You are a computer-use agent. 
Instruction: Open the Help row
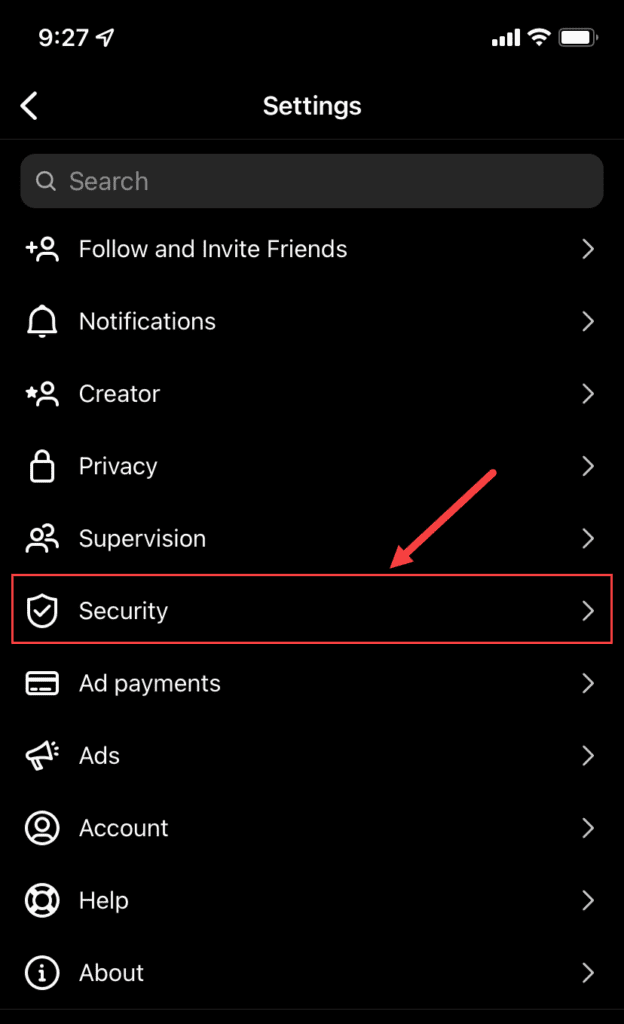tap(312, 901)
